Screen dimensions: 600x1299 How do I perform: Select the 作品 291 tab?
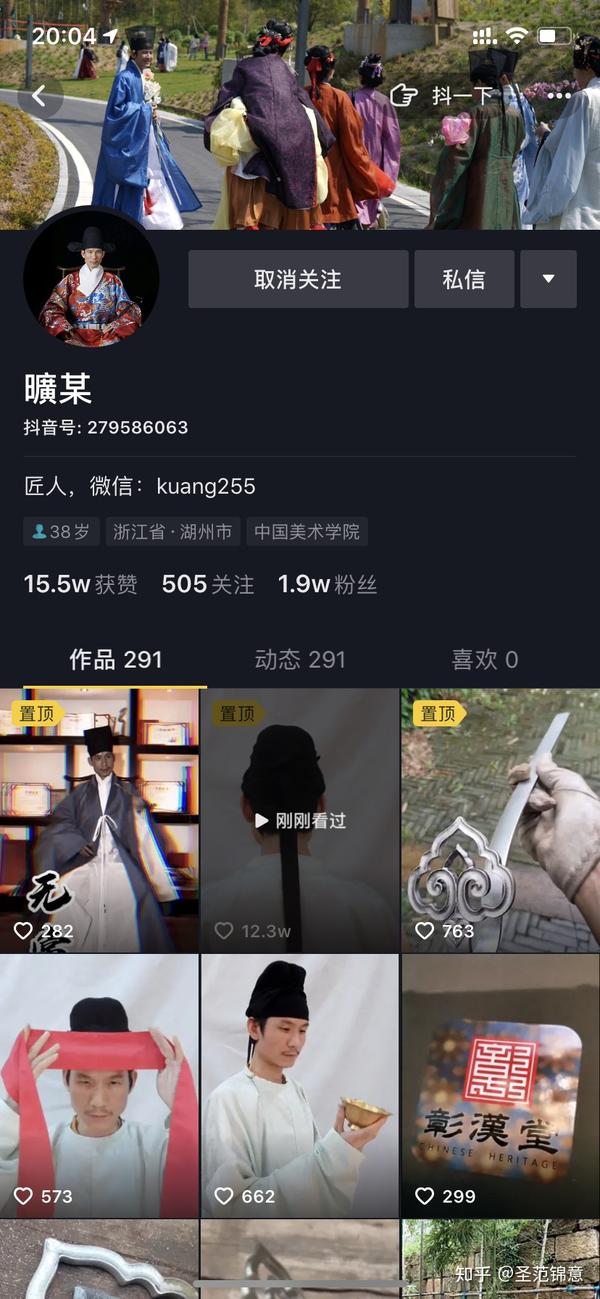click(x=115, y=659)
